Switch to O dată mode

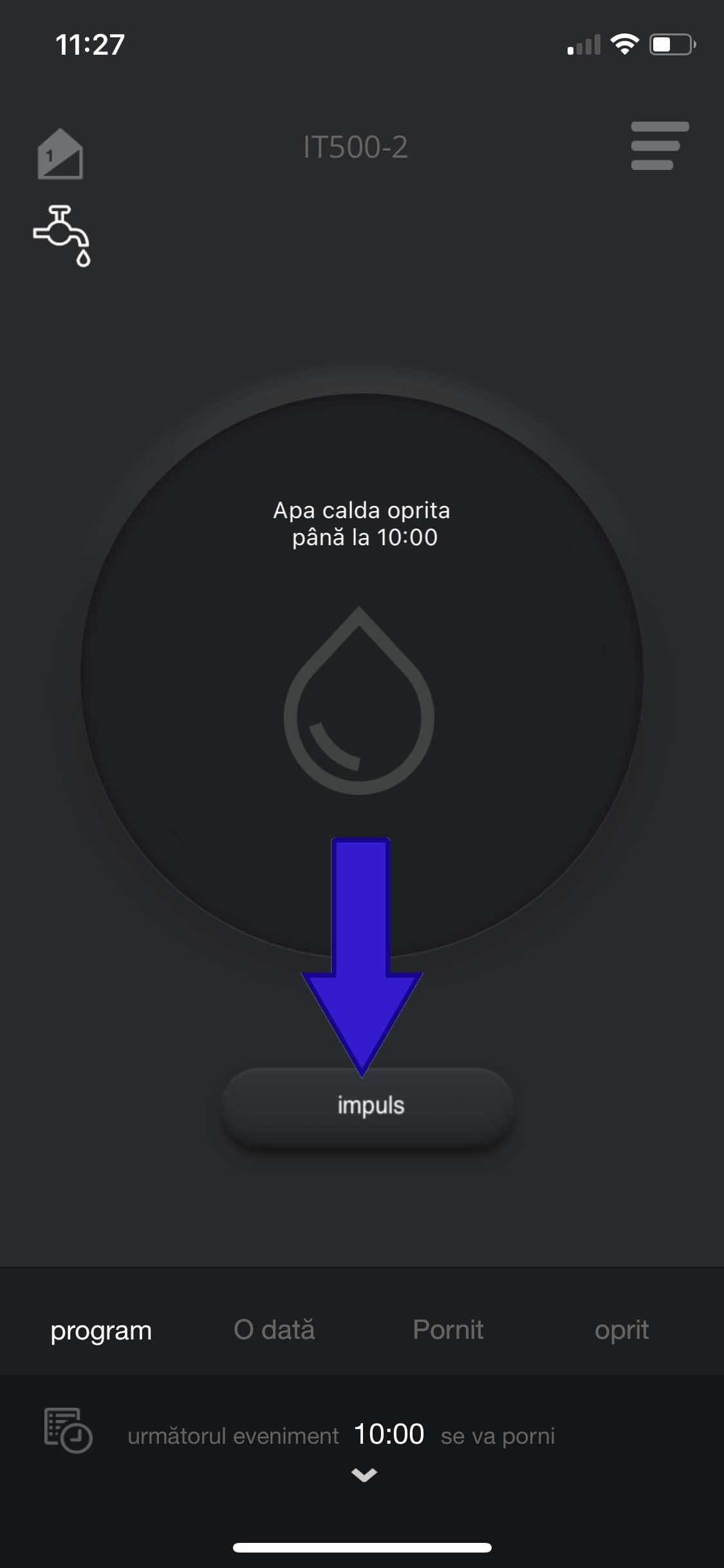click(274, 1330)
